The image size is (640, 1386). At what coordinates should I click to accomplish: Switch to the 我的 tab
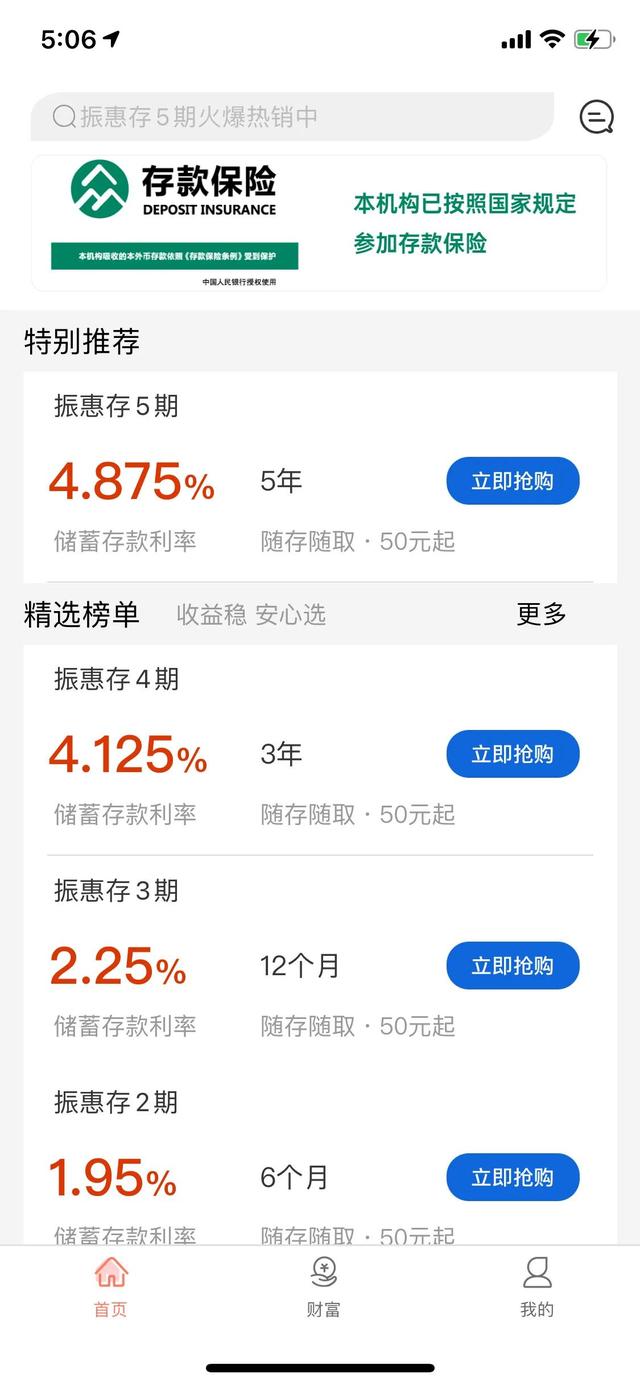click(537, 1287)
